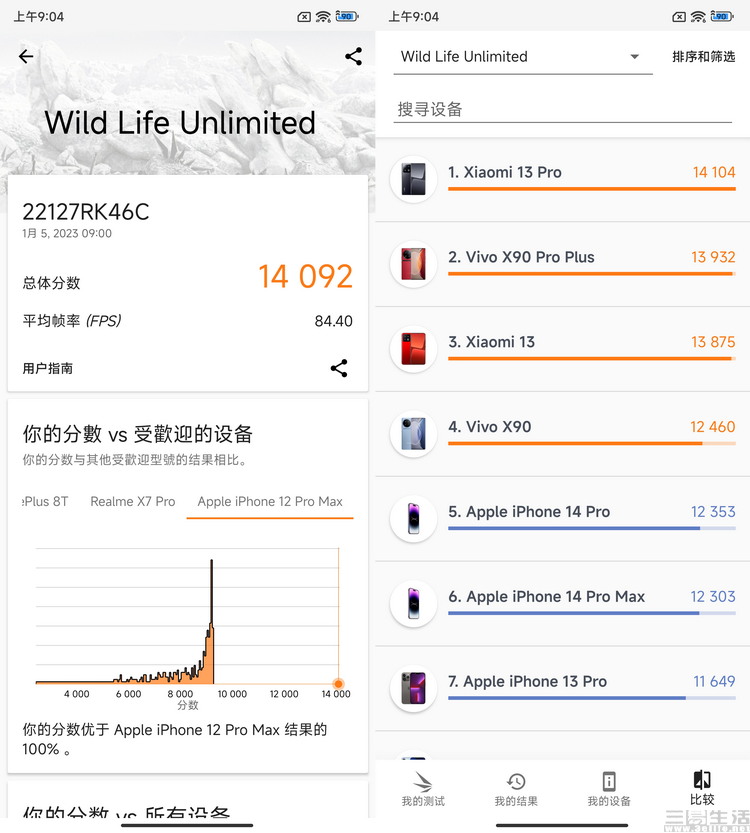Go to the 我的结果 results tab
This screenshot has width=750, height=833.
(516, 789)
